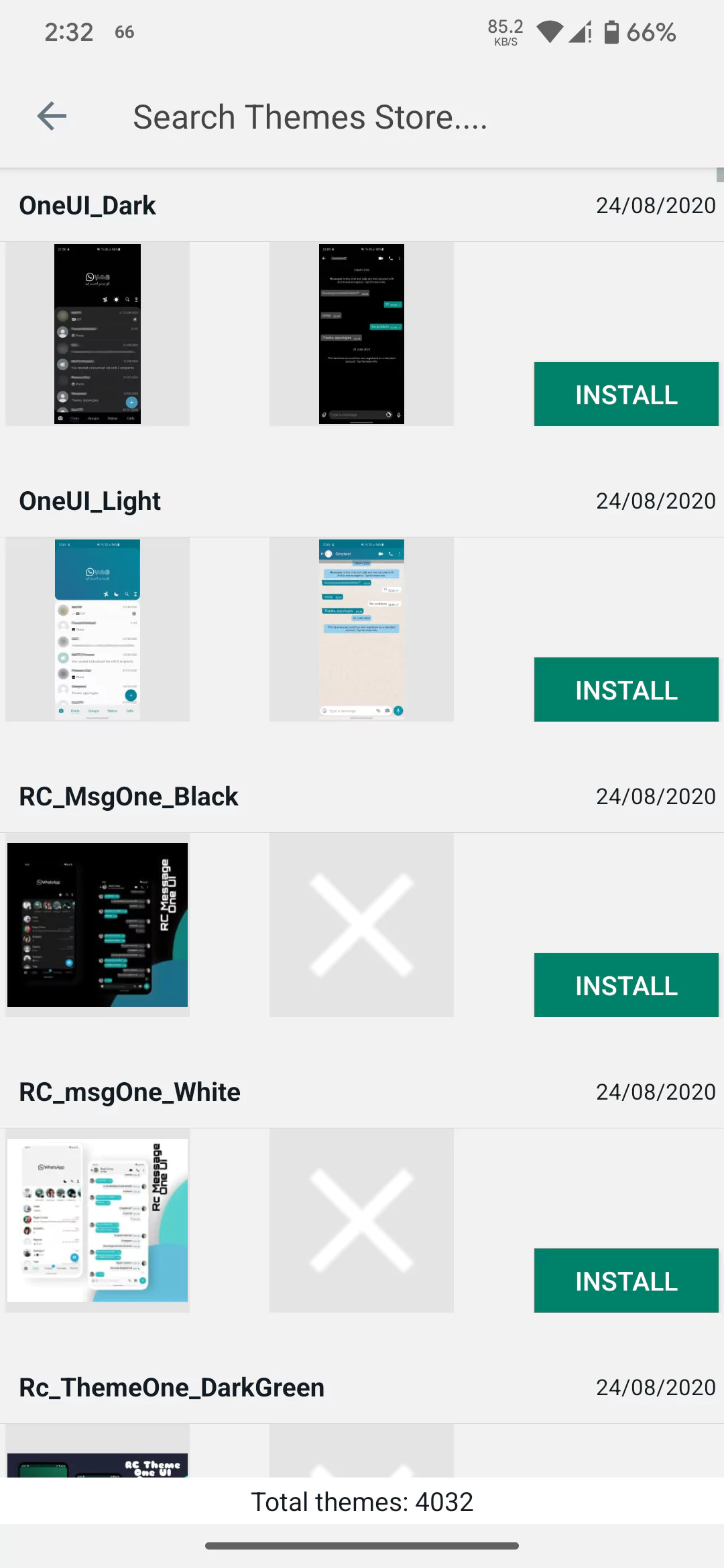The height and width of the screenshot is (1568, 724).
Task: Install the OneUI_Light theme
Action: tap(626, 690)
